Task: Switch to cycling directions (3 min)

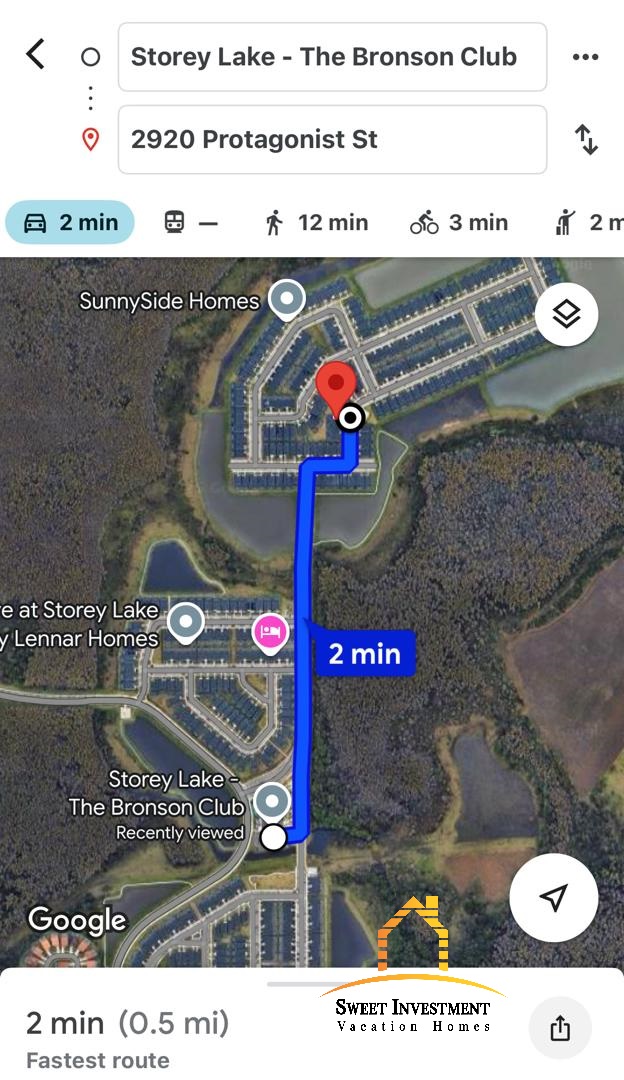Action: 459,222
